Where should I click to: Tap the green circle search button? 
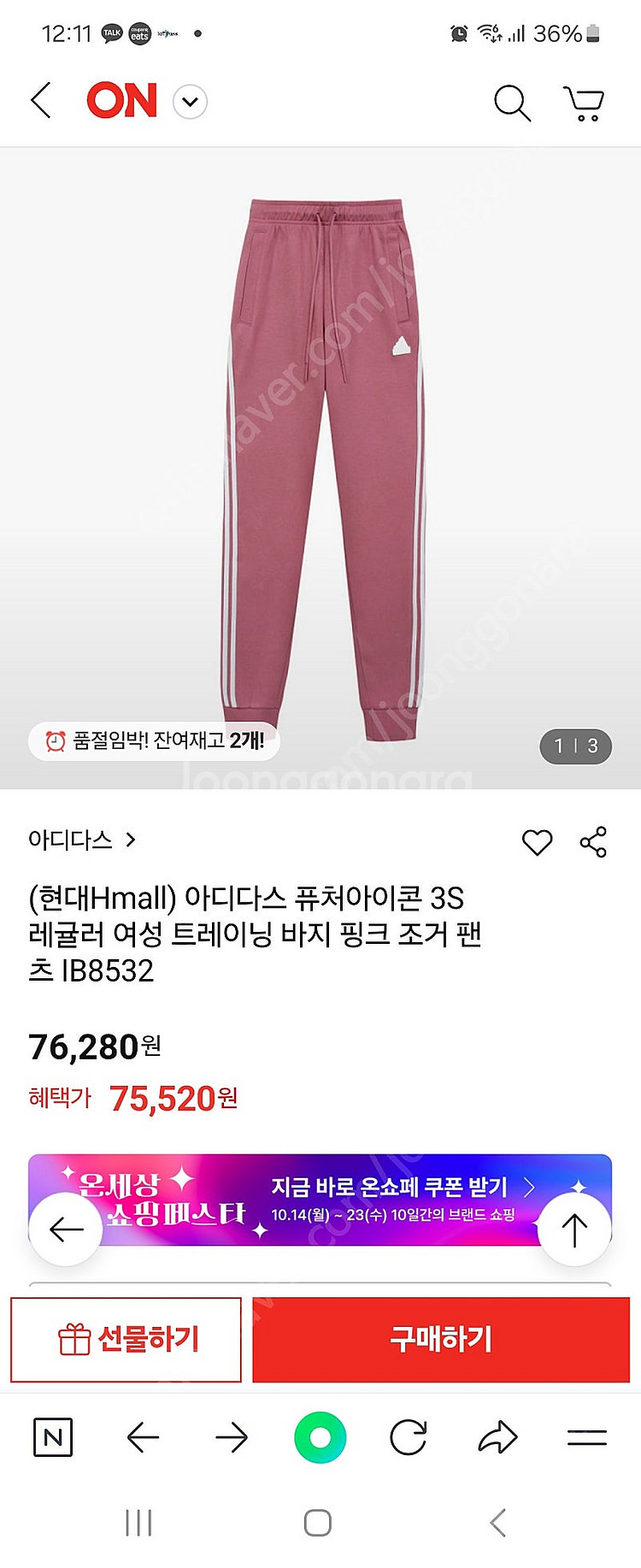click(x=320, y=1437)
